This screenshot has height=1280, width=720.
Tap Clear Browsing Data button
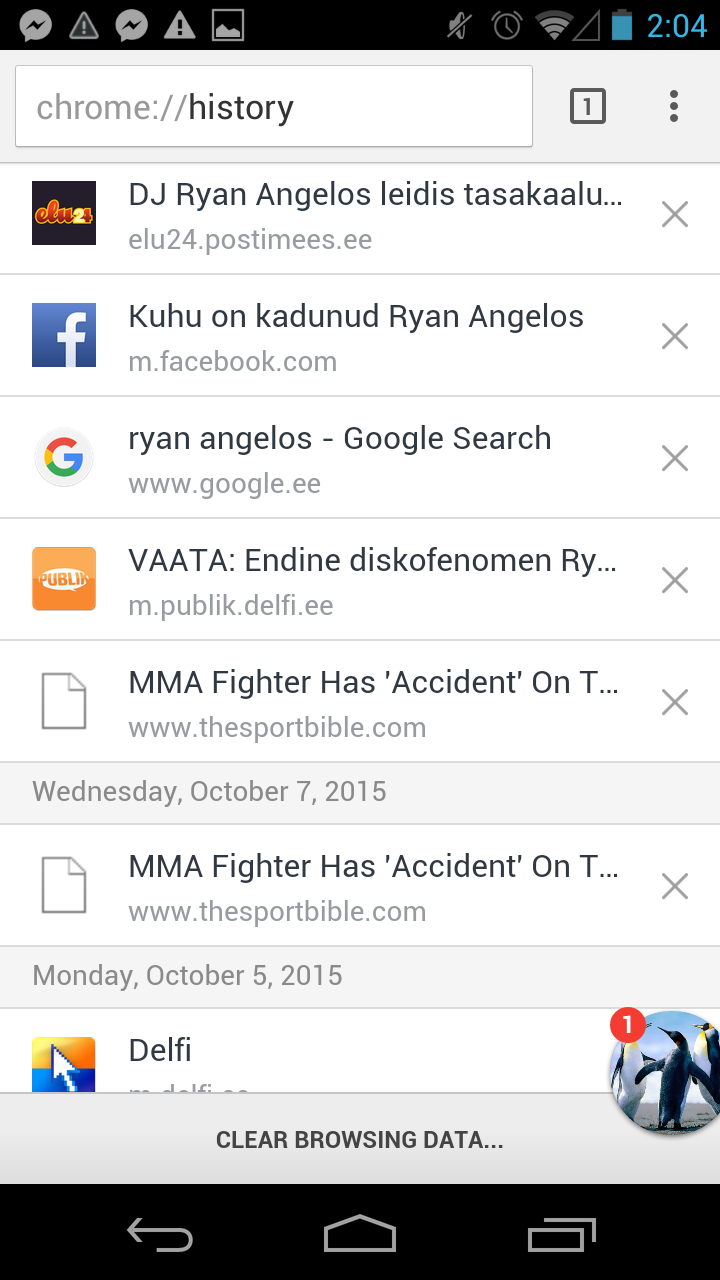tap(360, 1139)
